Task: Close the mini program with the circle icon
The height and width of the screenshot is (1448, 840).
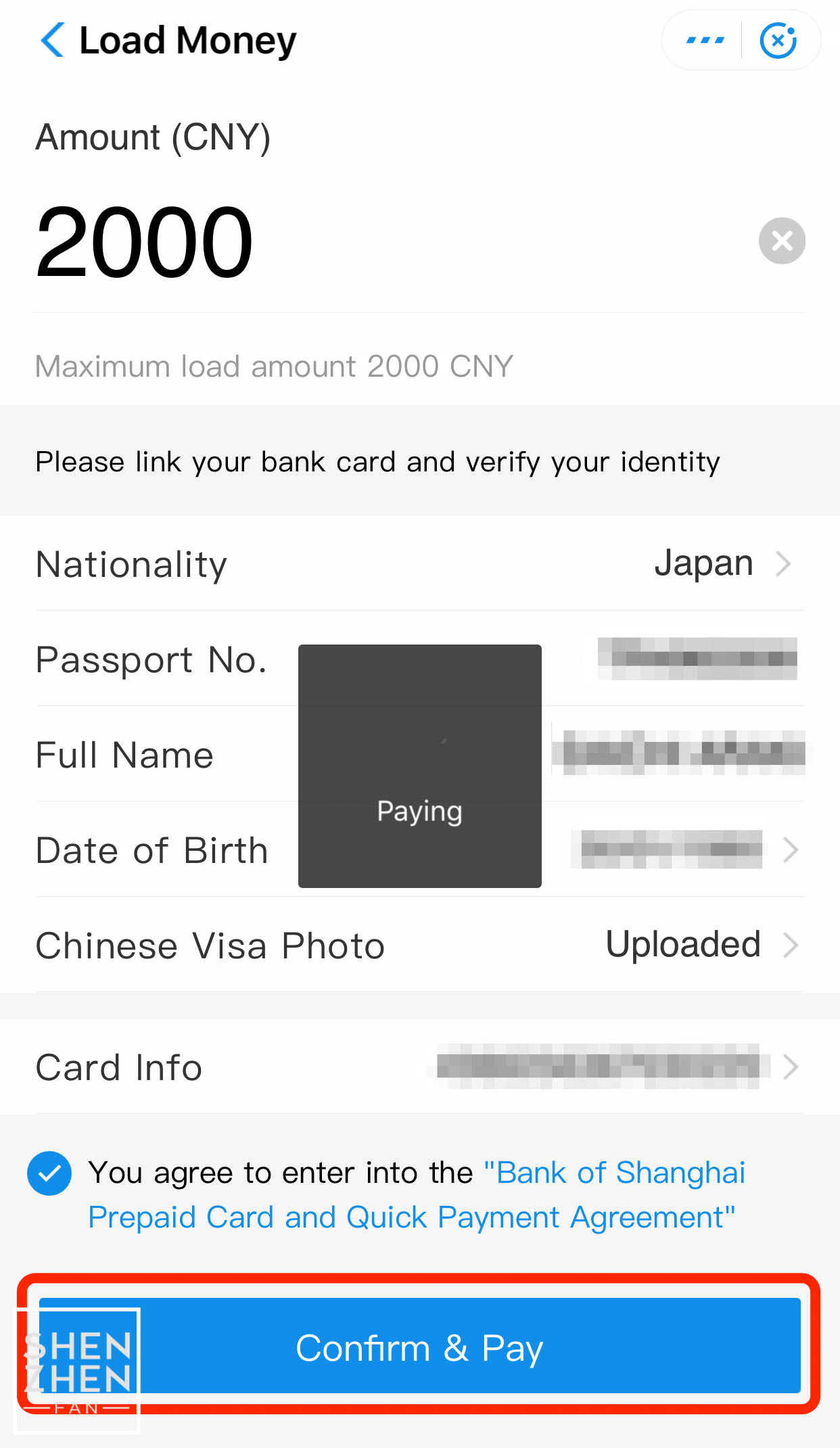Action: tap(778, 41)
